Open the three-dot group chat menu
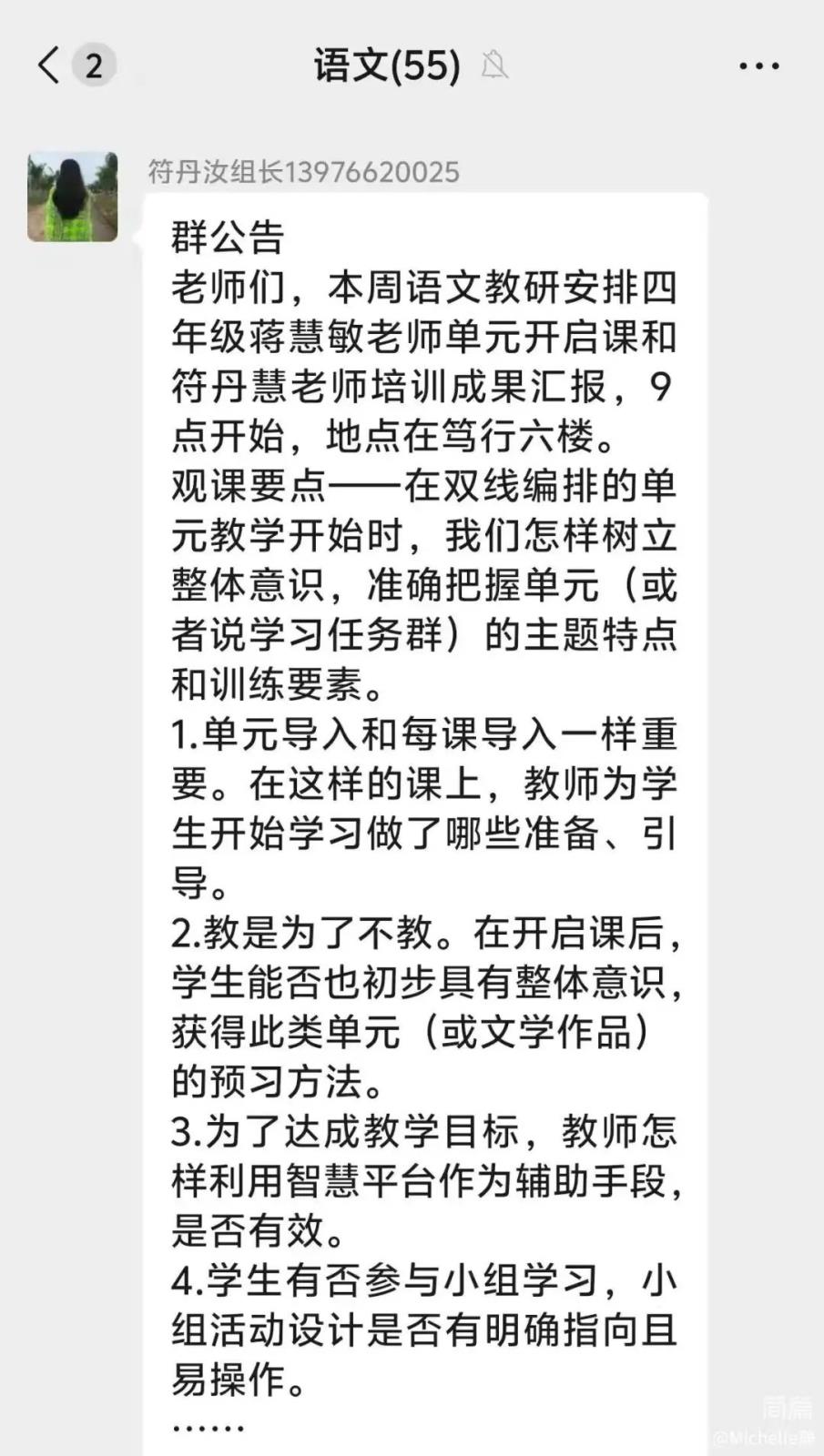Viewport: 824px width, 1456px height. (758, 66)
